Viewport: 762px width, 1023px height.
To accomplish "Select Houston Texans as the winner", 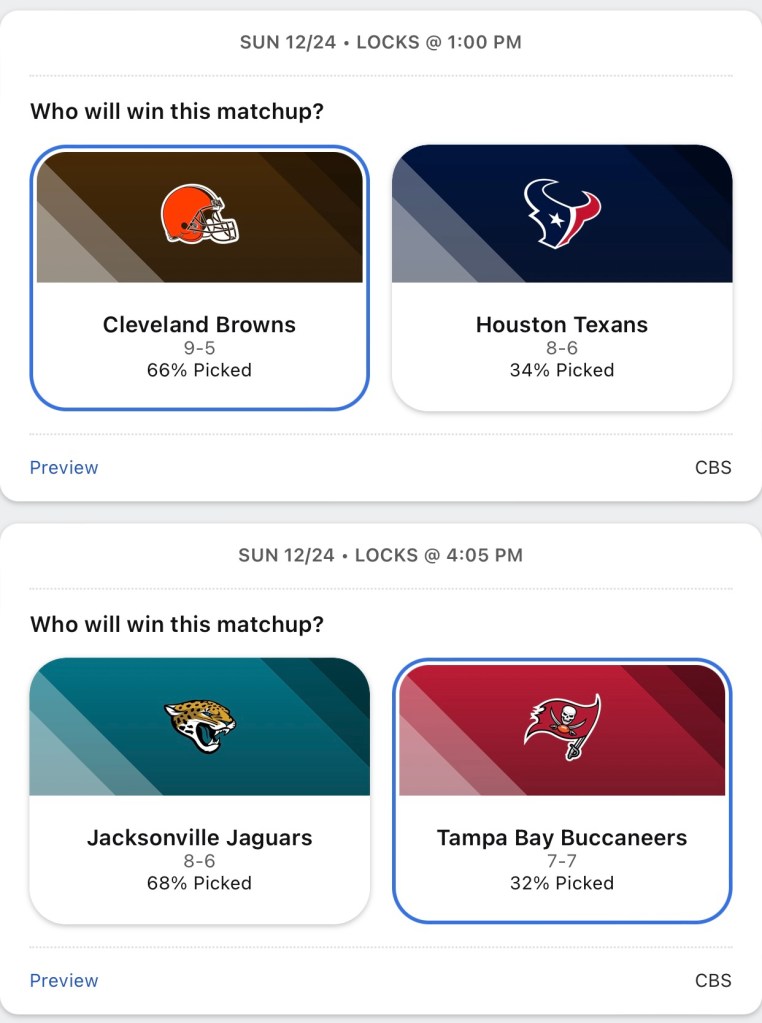I will tap(561, 278).
